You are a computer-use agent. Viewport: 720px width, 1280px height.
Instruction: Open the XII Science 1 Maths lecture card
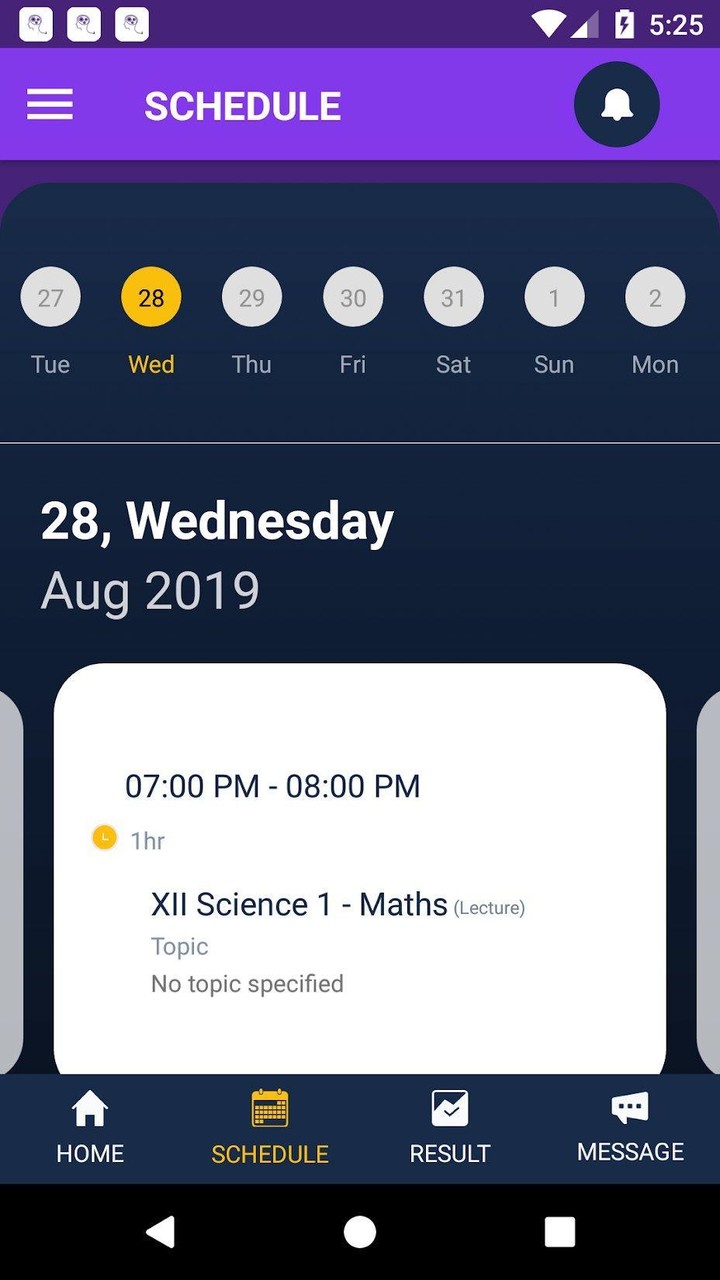360,880
